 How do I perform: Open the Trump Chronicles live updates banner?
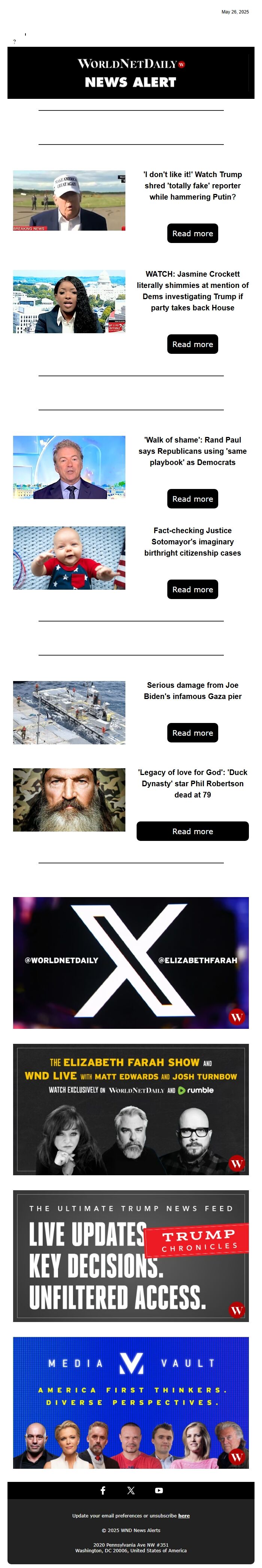[131, 1256]
